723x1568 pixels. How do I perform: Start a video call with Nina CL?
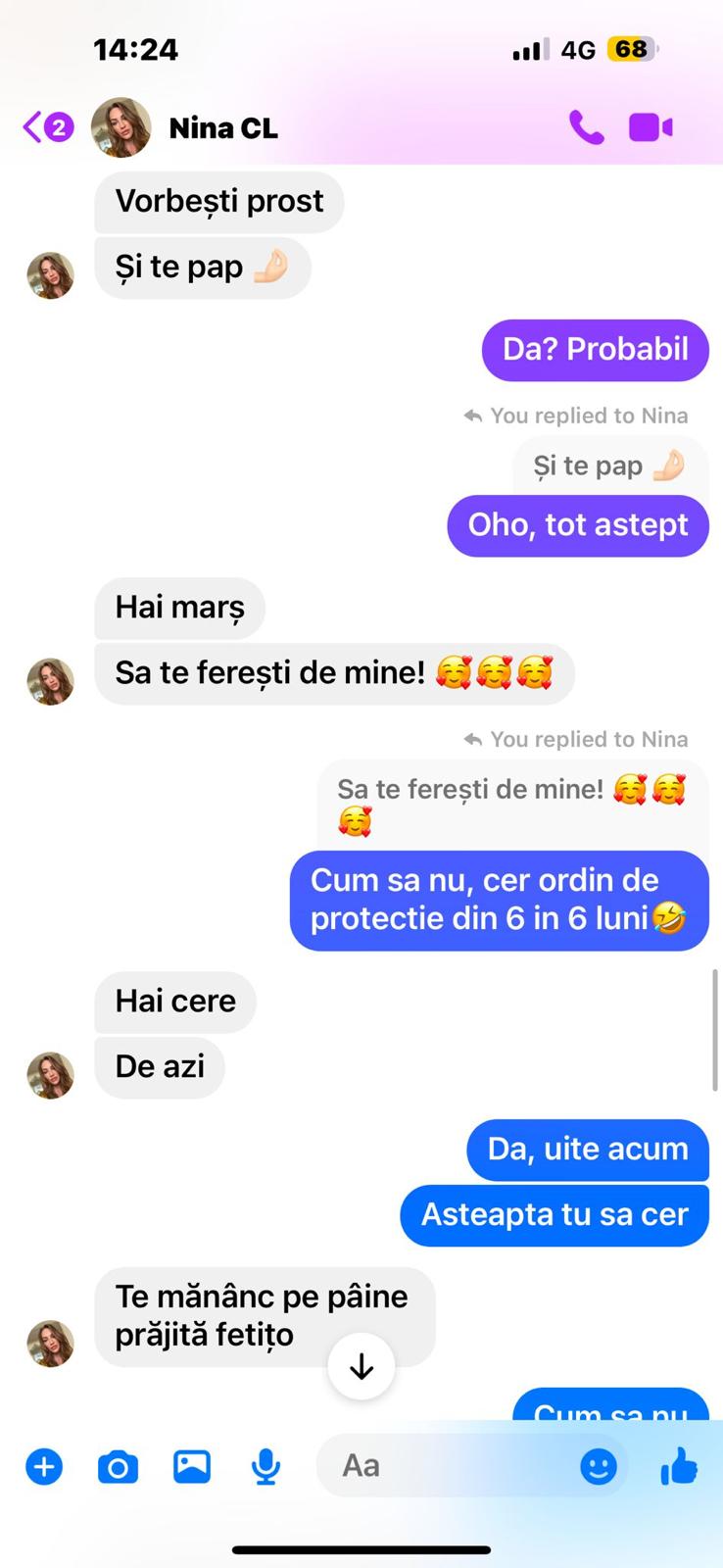pyautogui.click(x=651, y=127)
